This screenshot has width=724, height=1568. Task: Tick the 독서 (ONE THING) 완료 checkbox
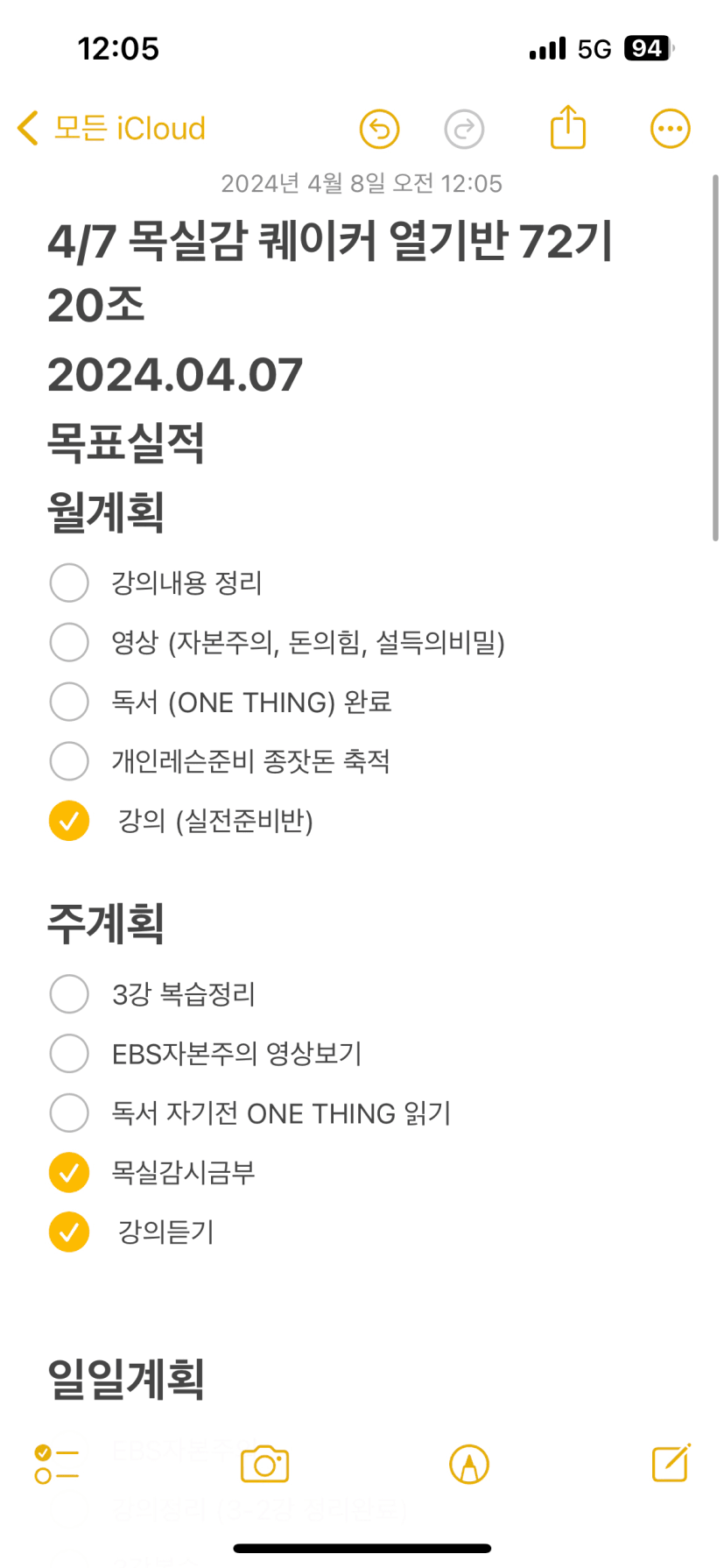click(69, 702)
